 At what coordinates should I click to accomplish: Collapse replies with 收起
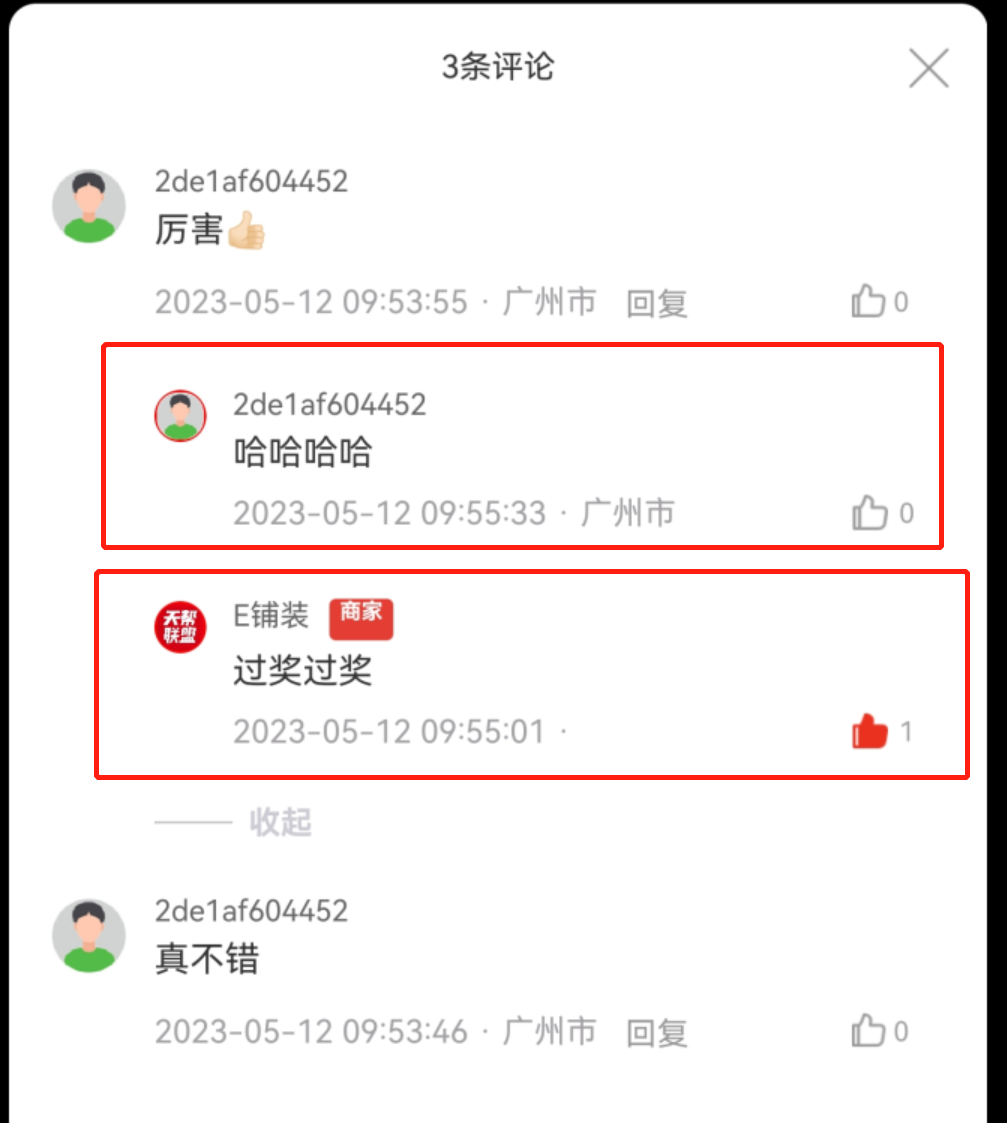pyautogui.click(x=280, y=822)
